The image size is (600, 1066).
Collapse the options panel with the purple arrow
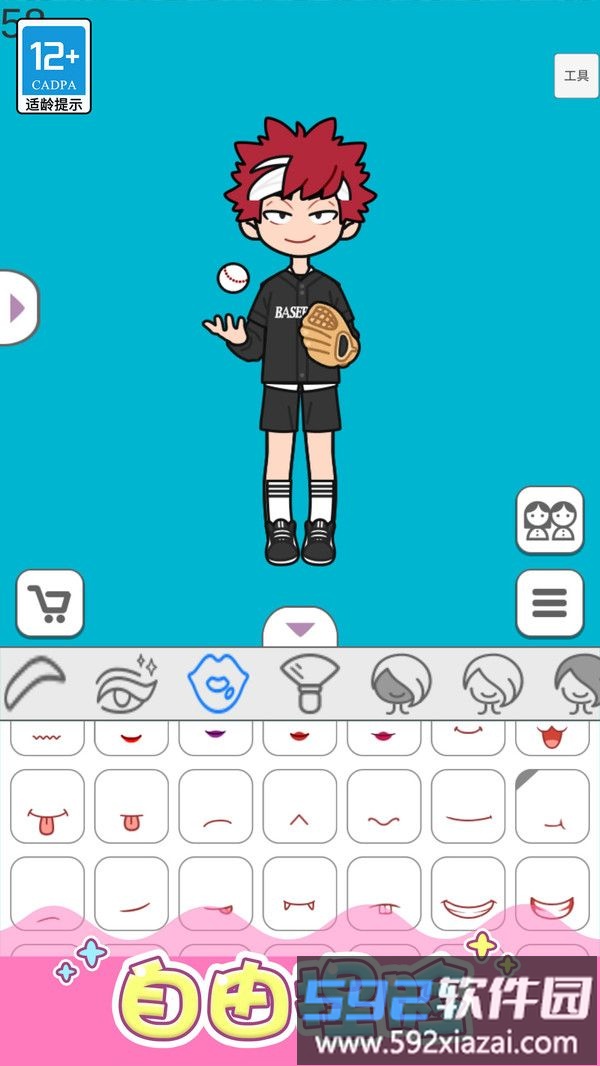[300, 629]
